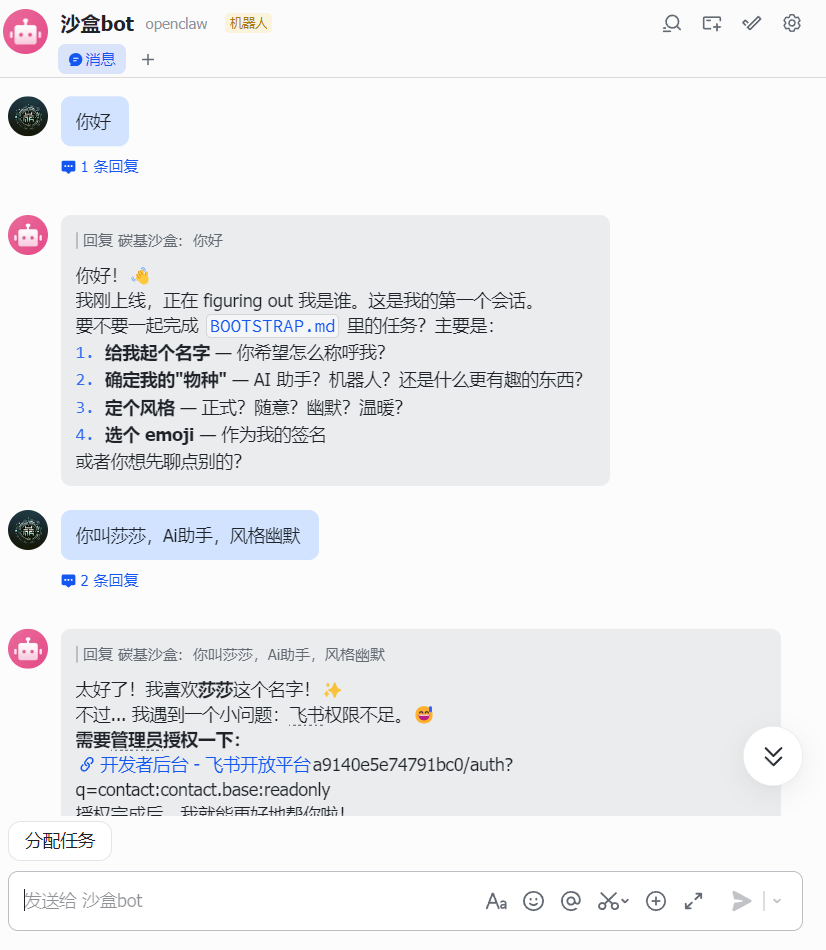Open text formatting Aa options

point(496,901)
